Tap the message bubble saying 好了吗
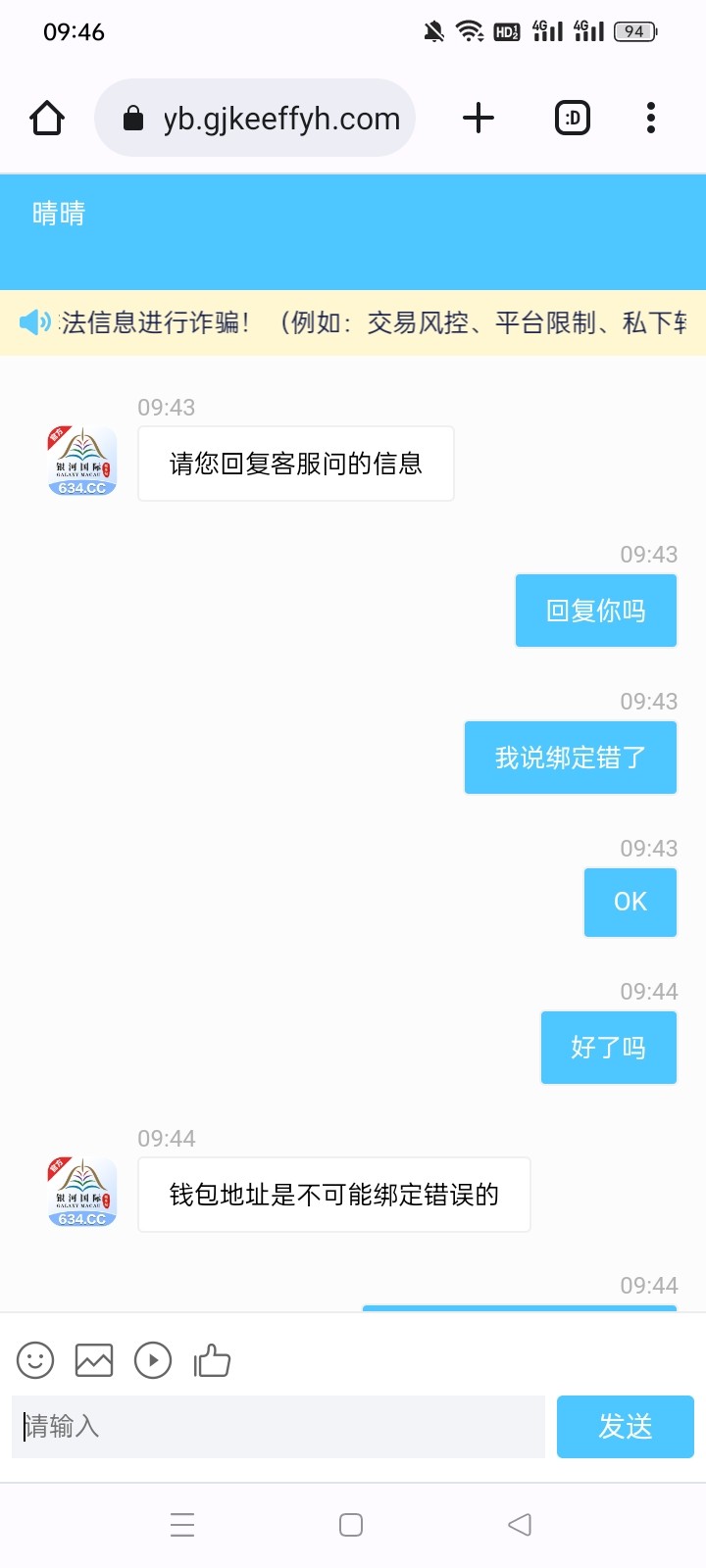Viewport: 706px width, 1568px height. point(608,1047)
